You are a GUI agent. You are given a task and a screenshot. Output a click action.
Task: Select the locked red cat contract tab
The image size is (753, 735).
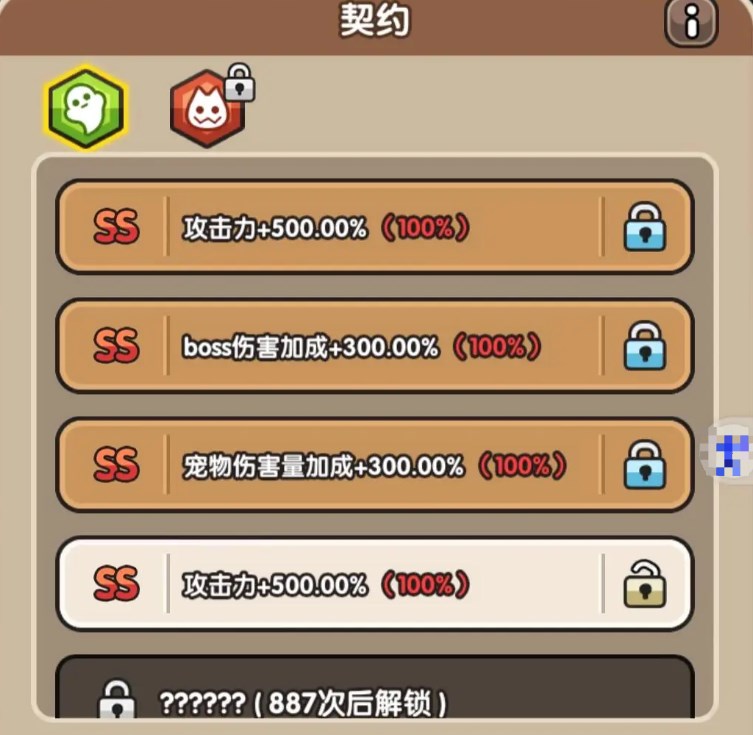point(209,108)
